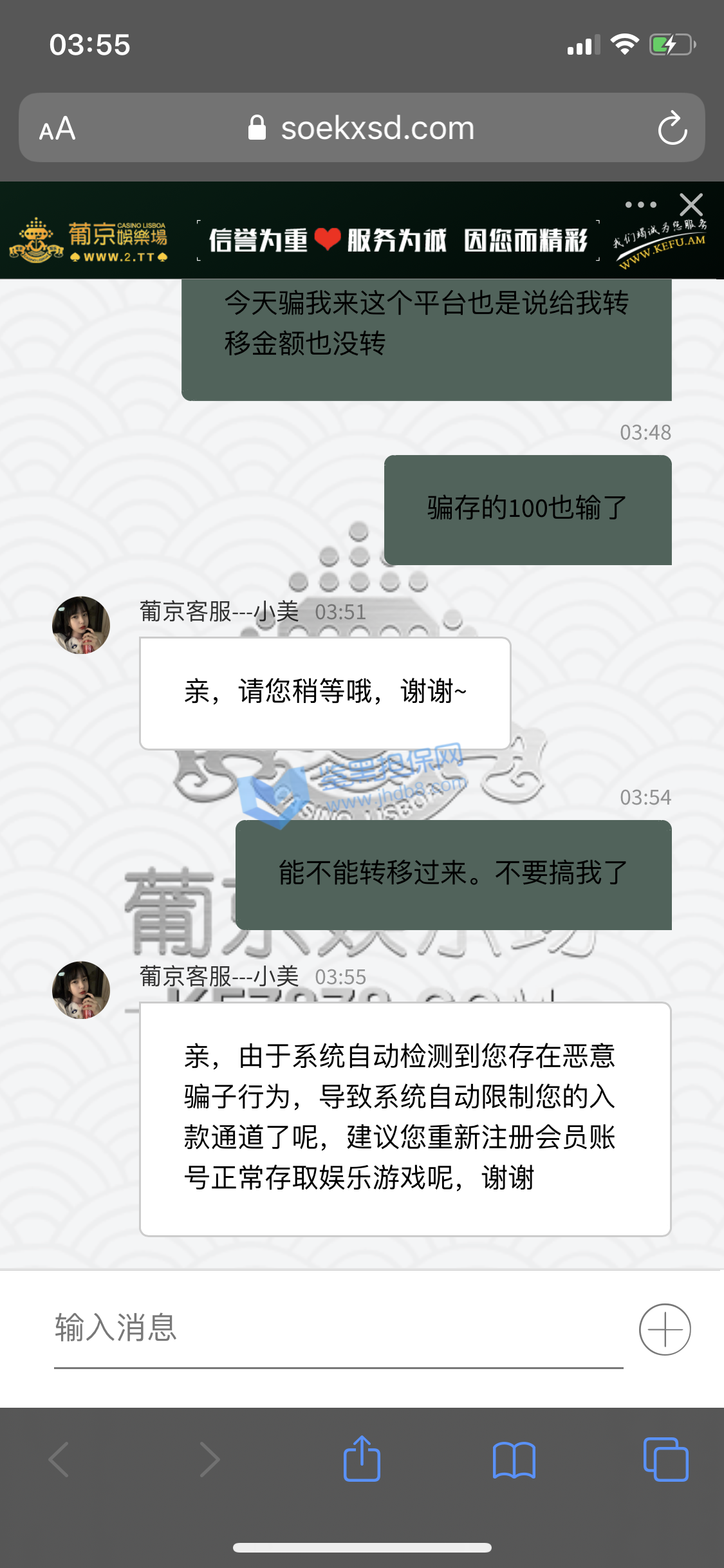Reload the soekxsd.com page

tap(673, 128)
